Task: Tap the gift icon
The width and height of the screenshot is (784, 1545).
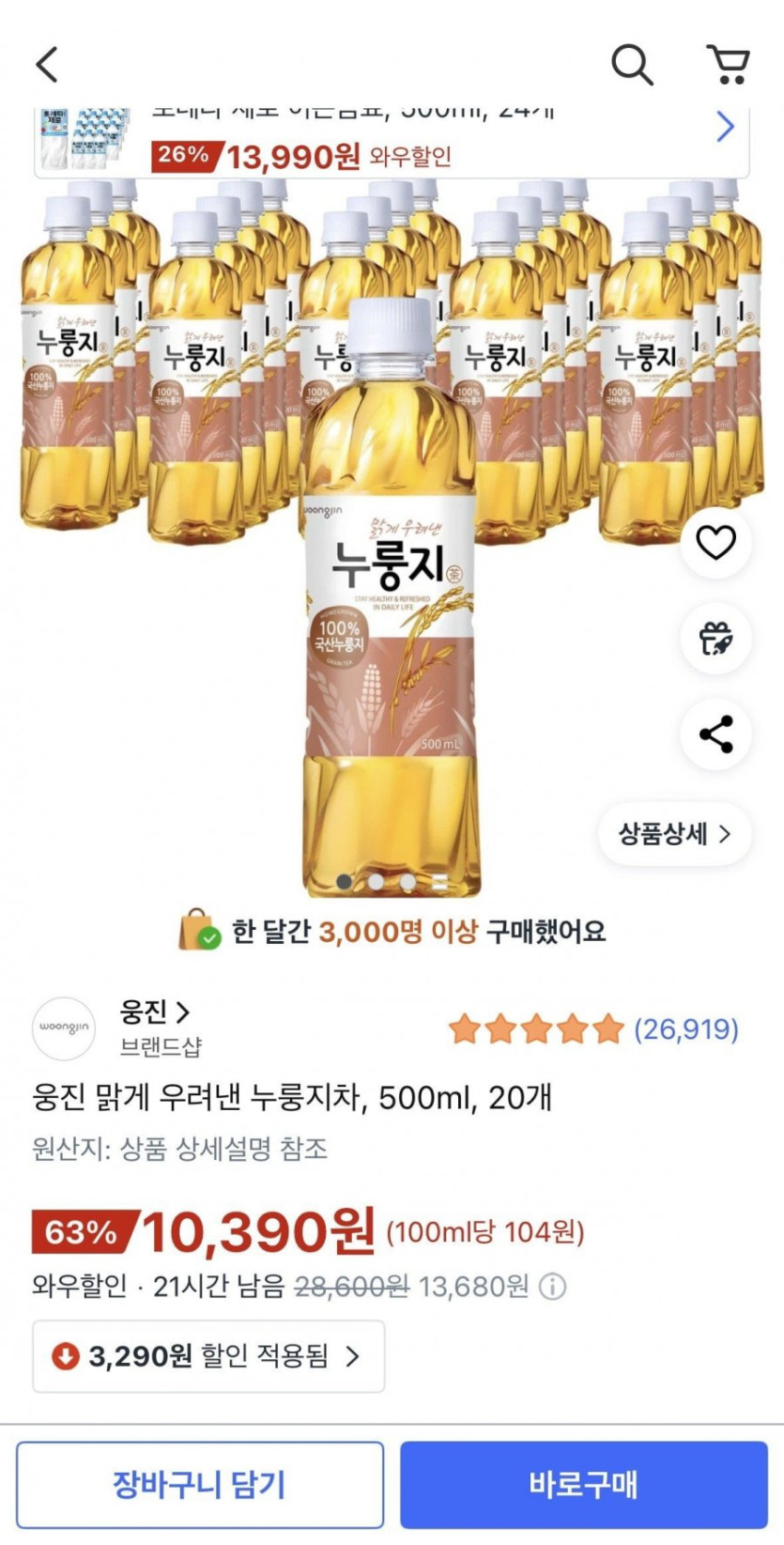Action: [x=715, y=639]
